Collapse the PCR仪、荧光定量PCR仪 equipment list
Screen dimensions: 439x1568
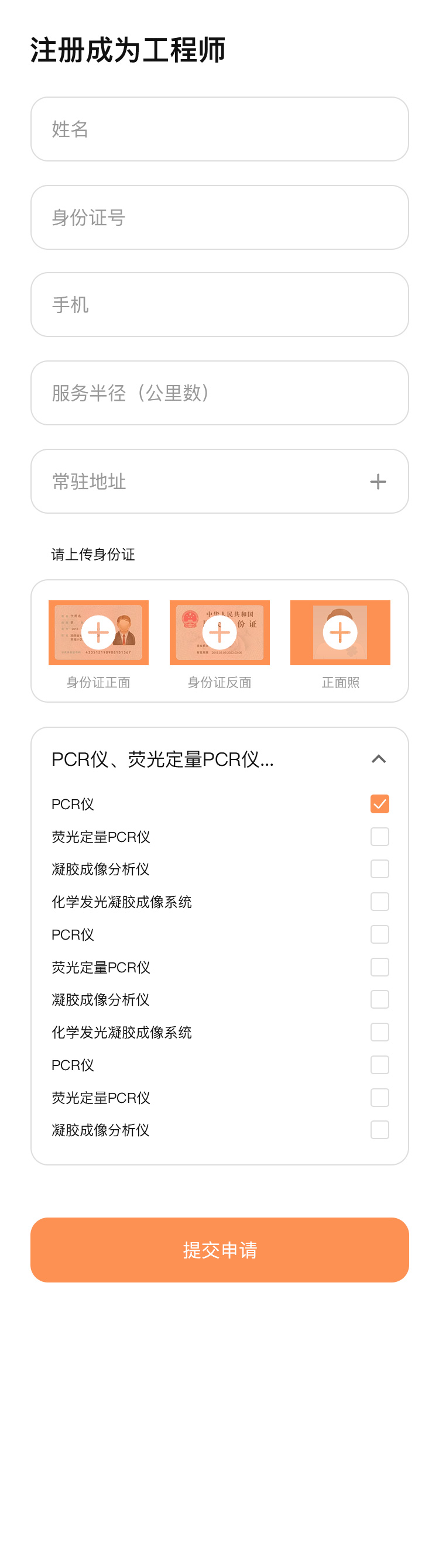tap(378, 759)
